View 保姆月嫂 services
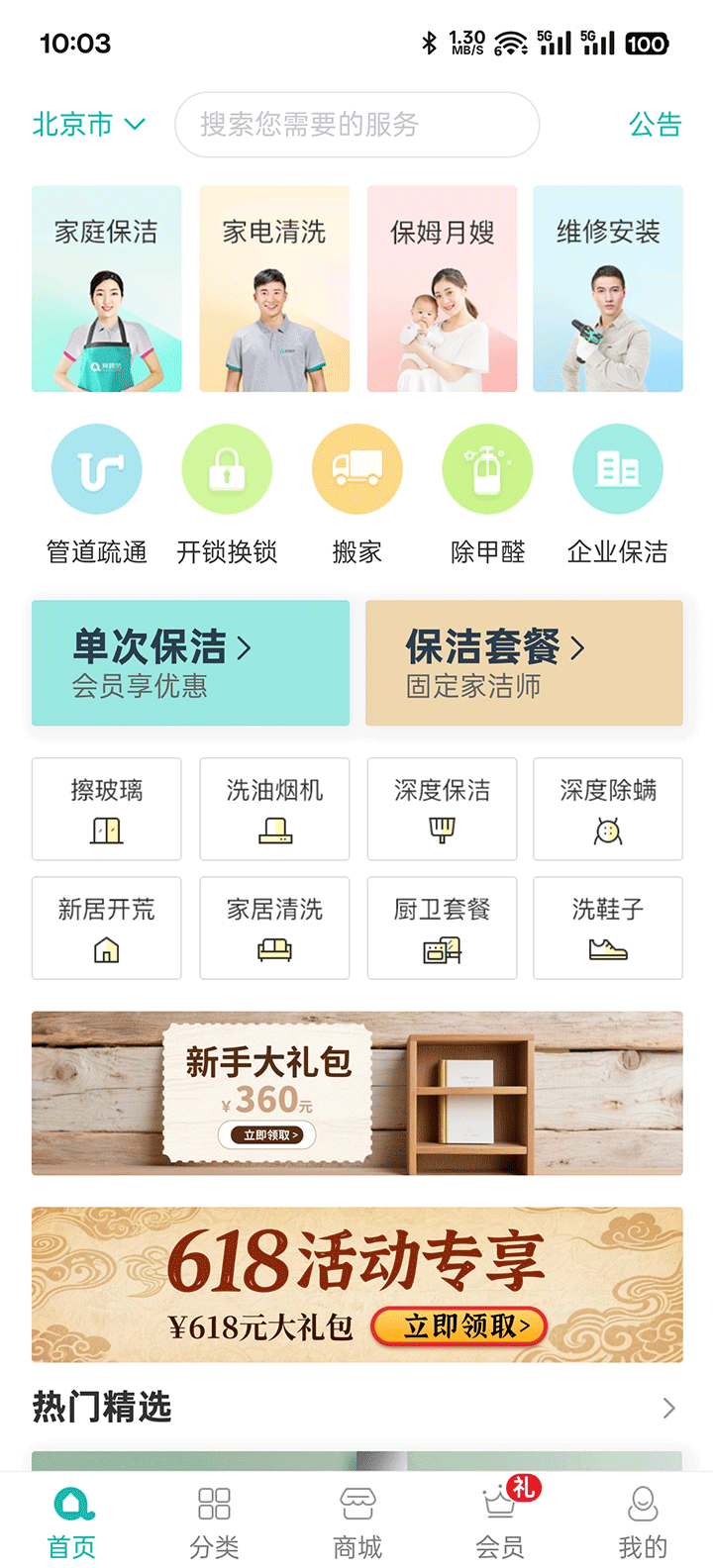This screenshot has height=1568, width=713. (442, 289)
